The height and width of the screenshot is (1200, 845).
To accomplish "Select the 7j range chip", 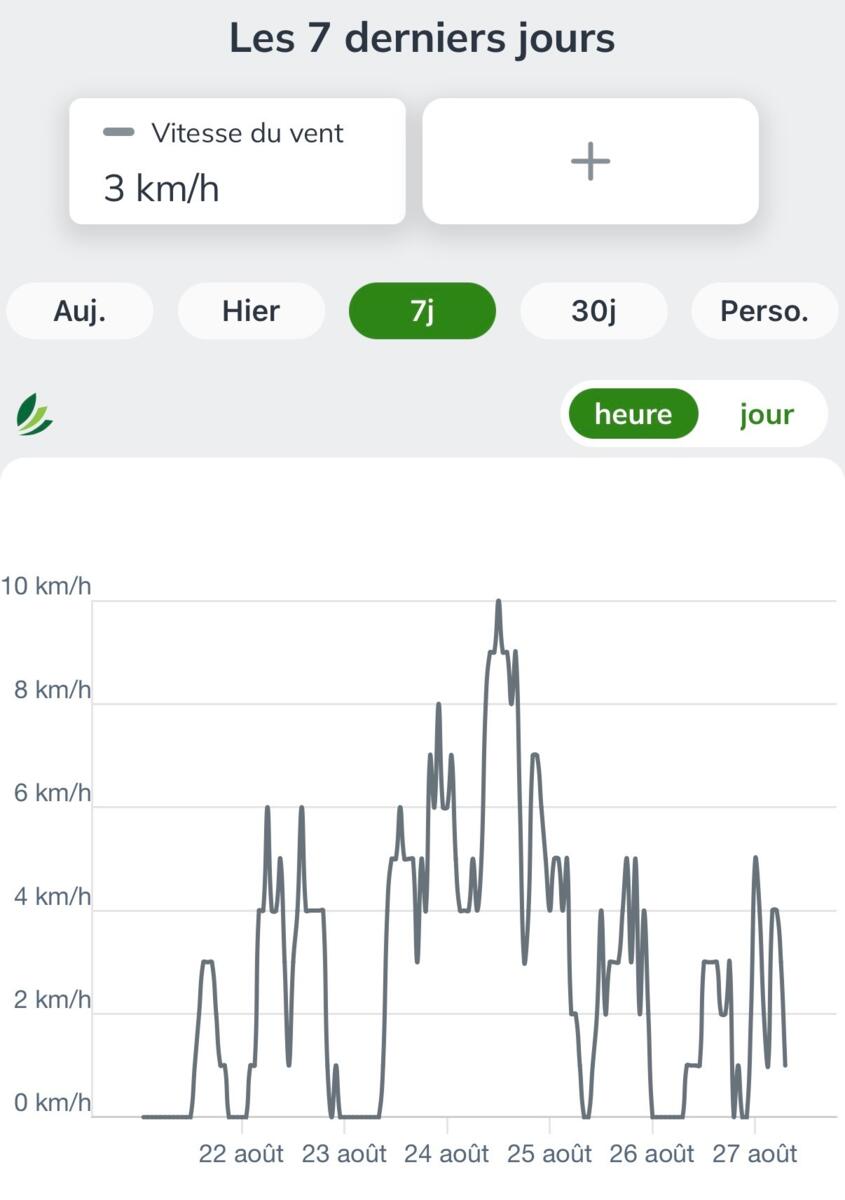I will [422, 311].
